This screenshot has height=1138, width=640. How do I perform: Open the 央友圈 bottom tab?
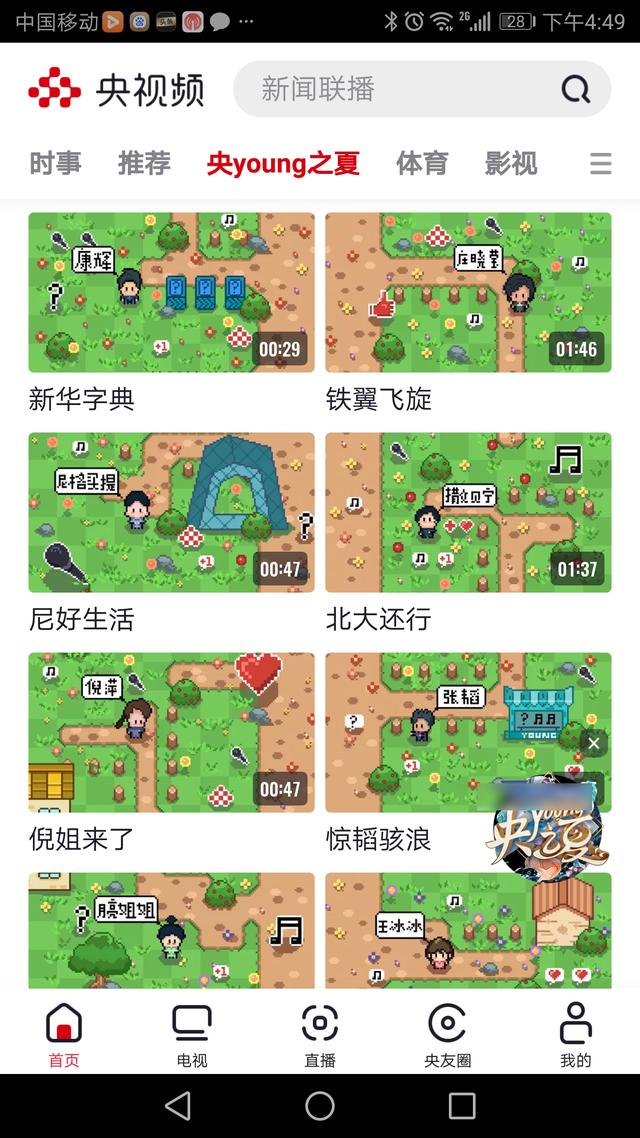pos(448,1035)
